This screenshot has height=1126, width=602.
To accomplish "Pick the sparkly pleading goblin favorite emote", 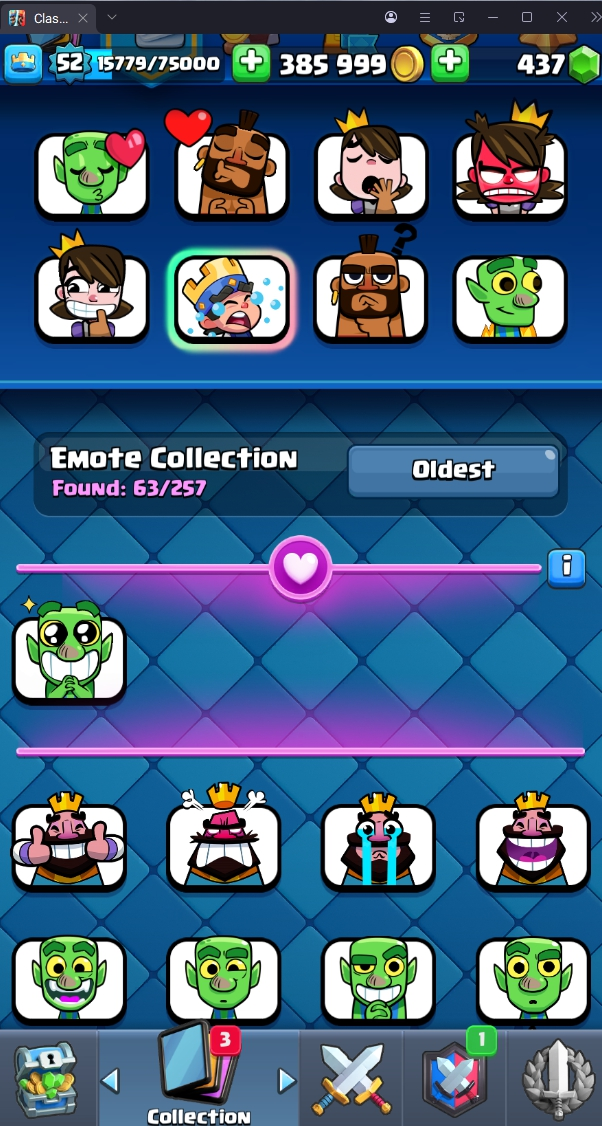I will (x=69, y=656).
